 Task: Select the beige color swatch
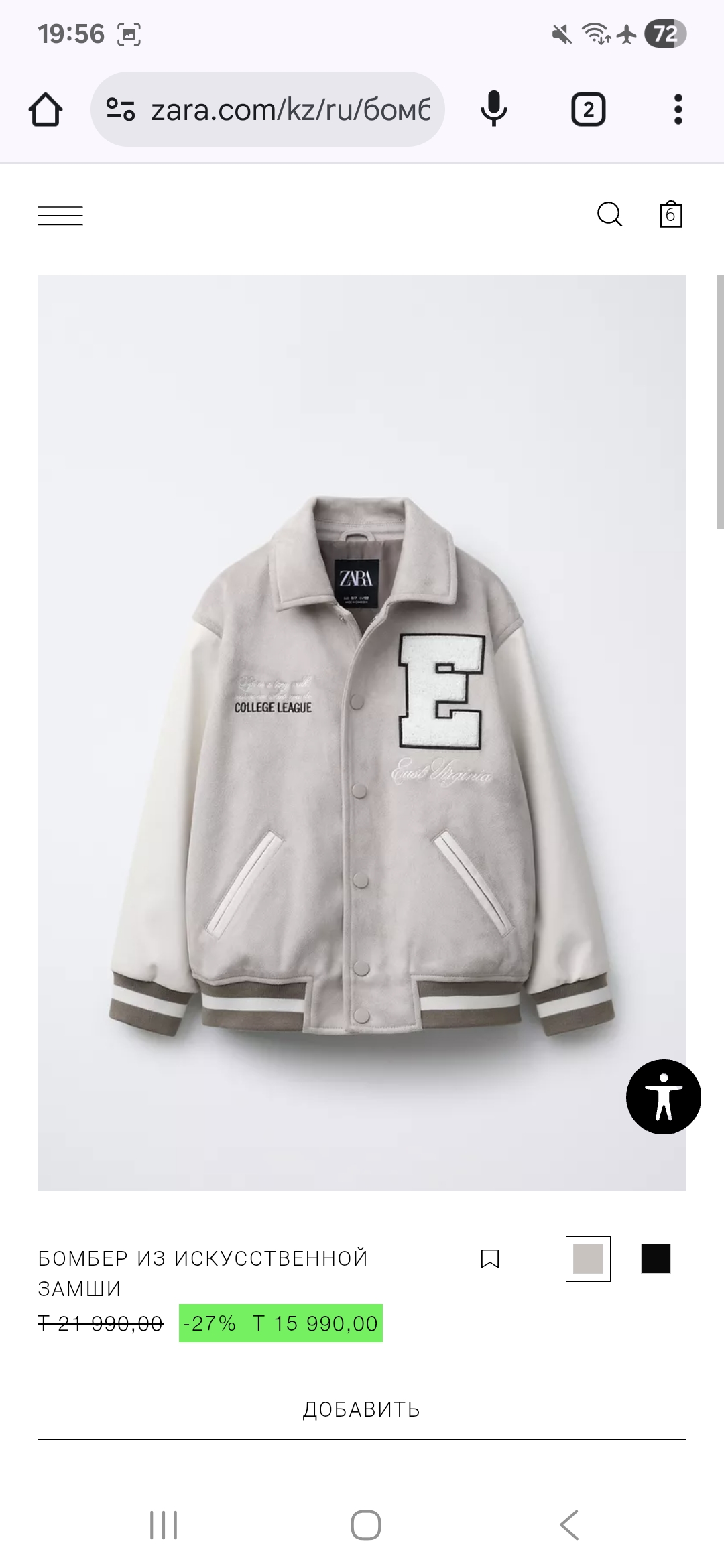(588, 1259)
